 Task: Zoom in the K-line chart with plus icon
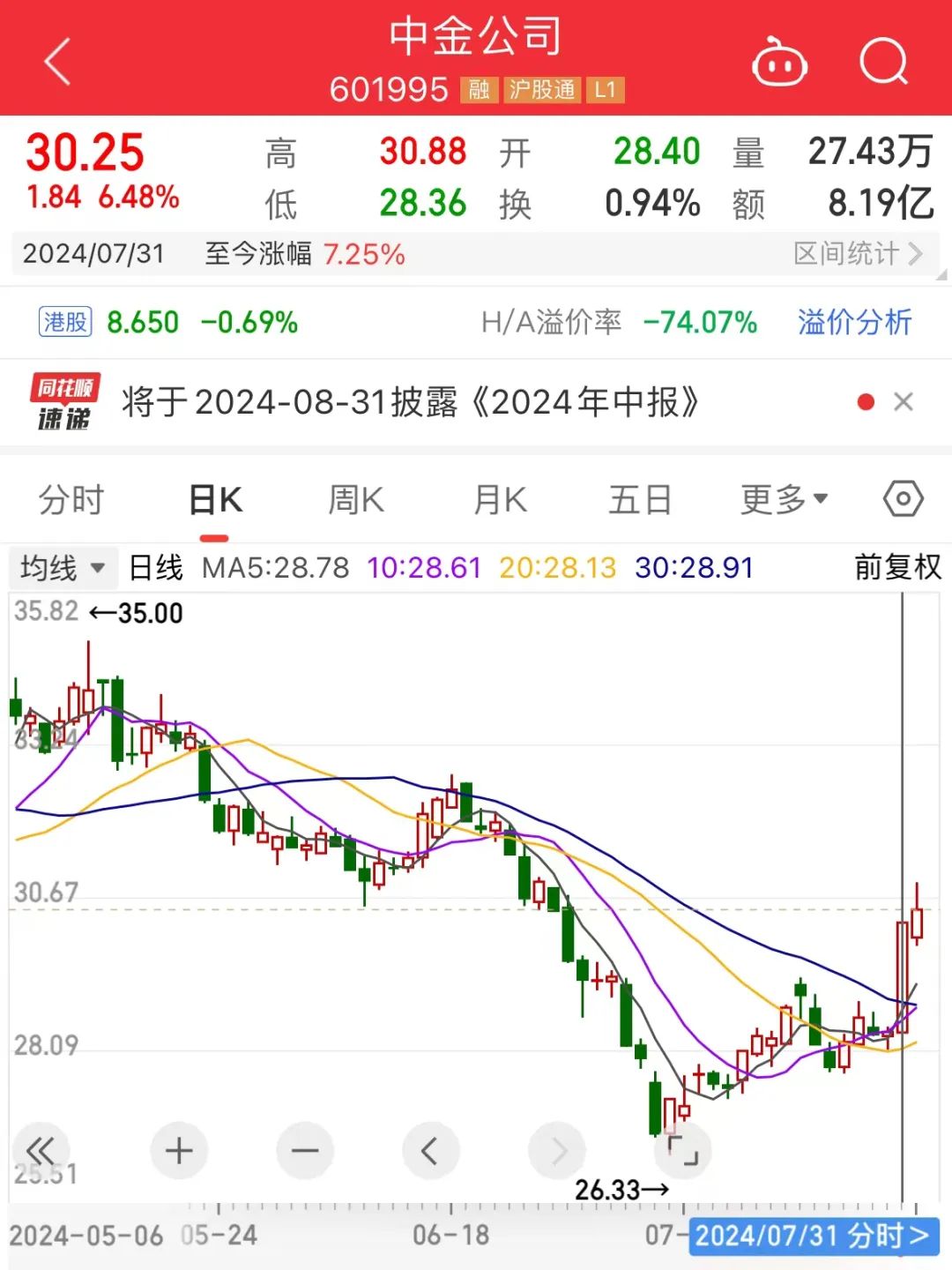[x=178, y=1150]
